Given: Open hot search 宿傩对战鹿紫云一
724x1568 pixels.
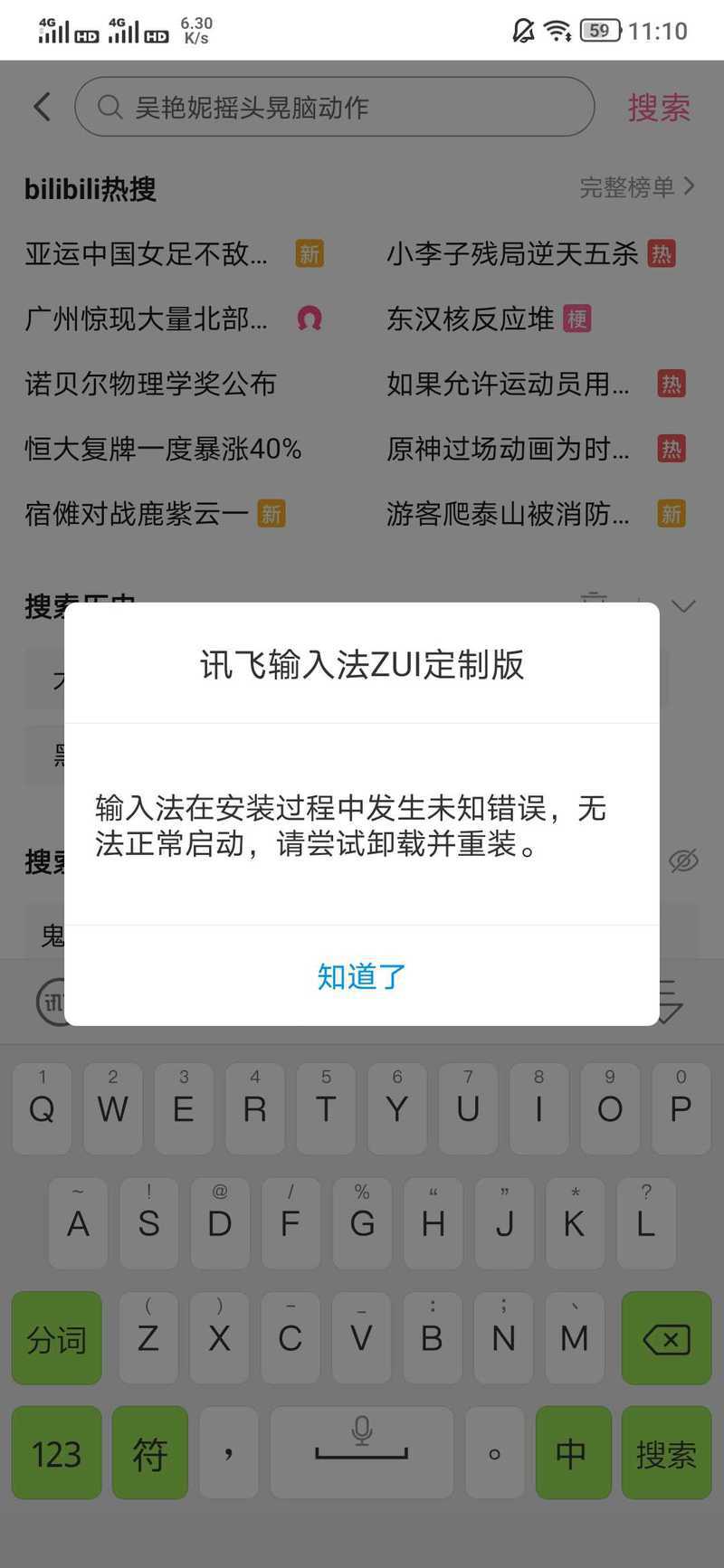Looking at the screenshot, I should click(137, 514).
